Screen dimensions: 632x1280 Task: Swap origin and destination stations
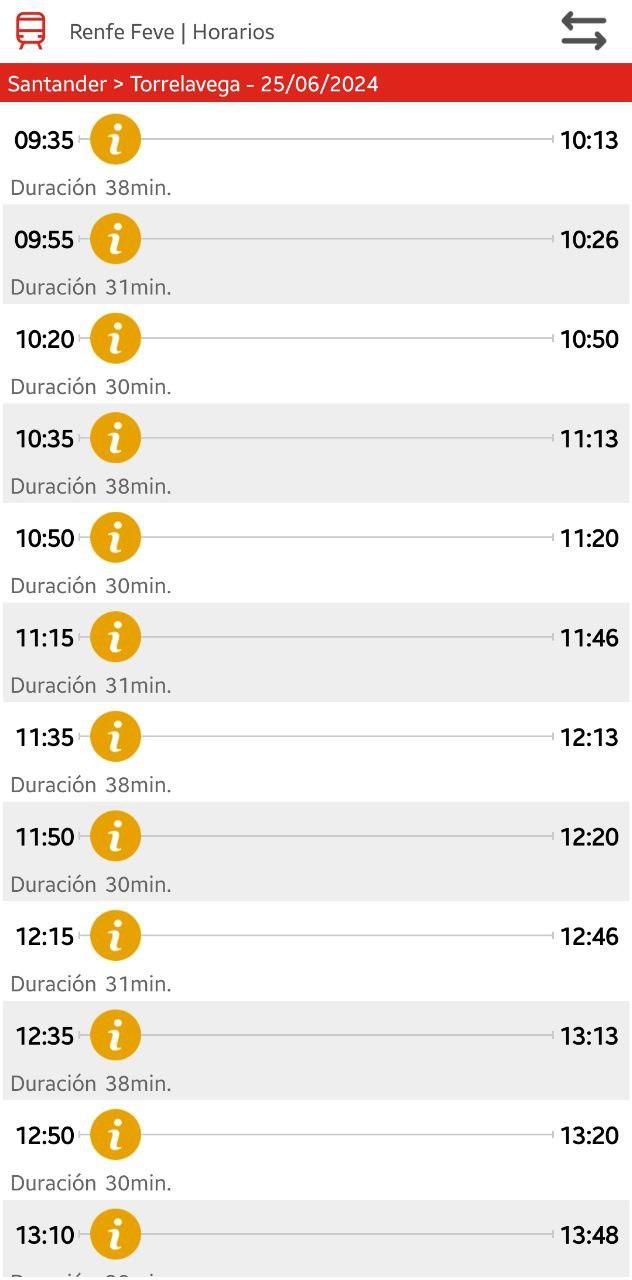click(x=584, y=31)
